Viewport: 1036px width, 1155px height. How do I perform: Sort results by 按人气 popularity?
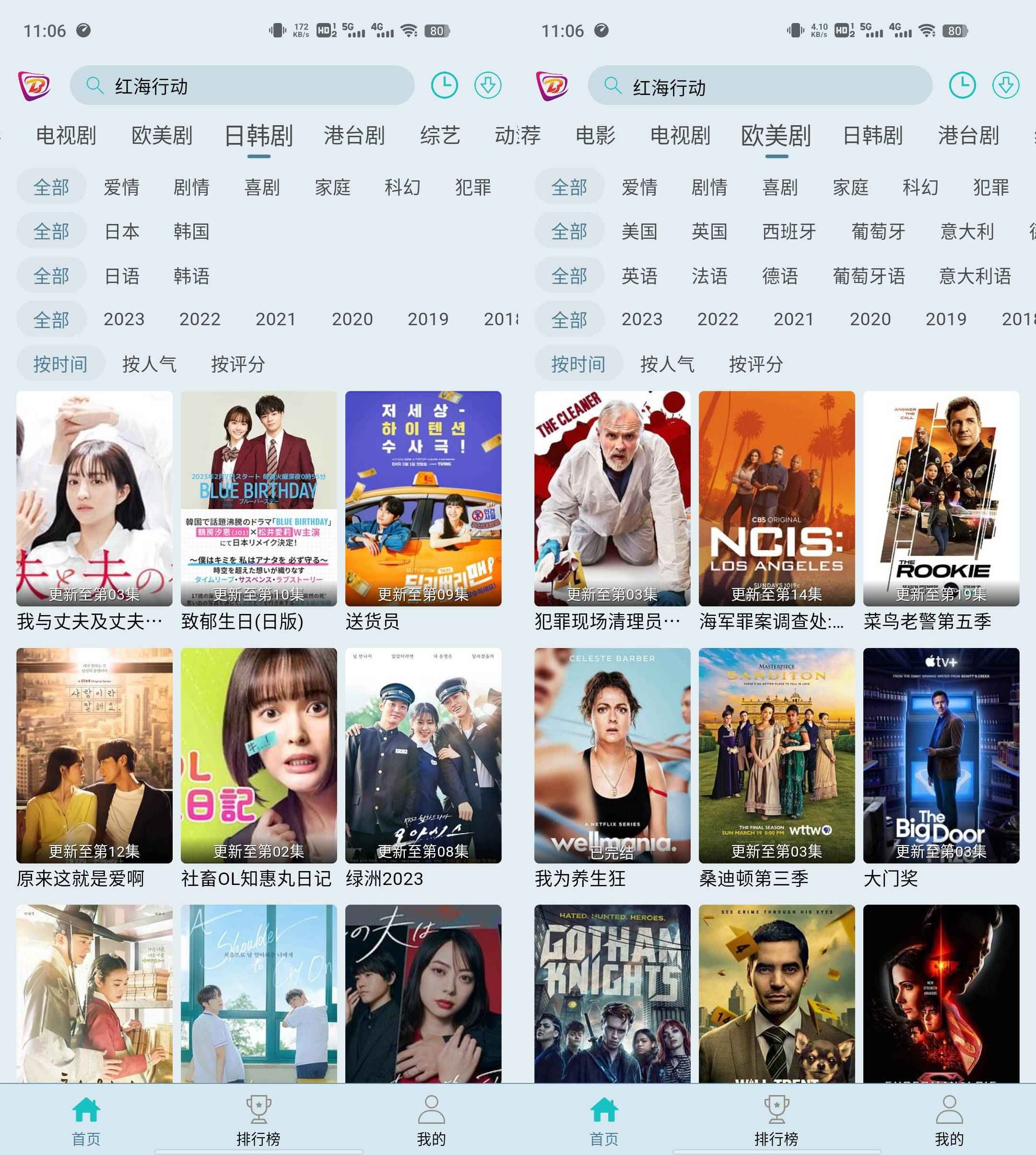[x=150, y=363]
